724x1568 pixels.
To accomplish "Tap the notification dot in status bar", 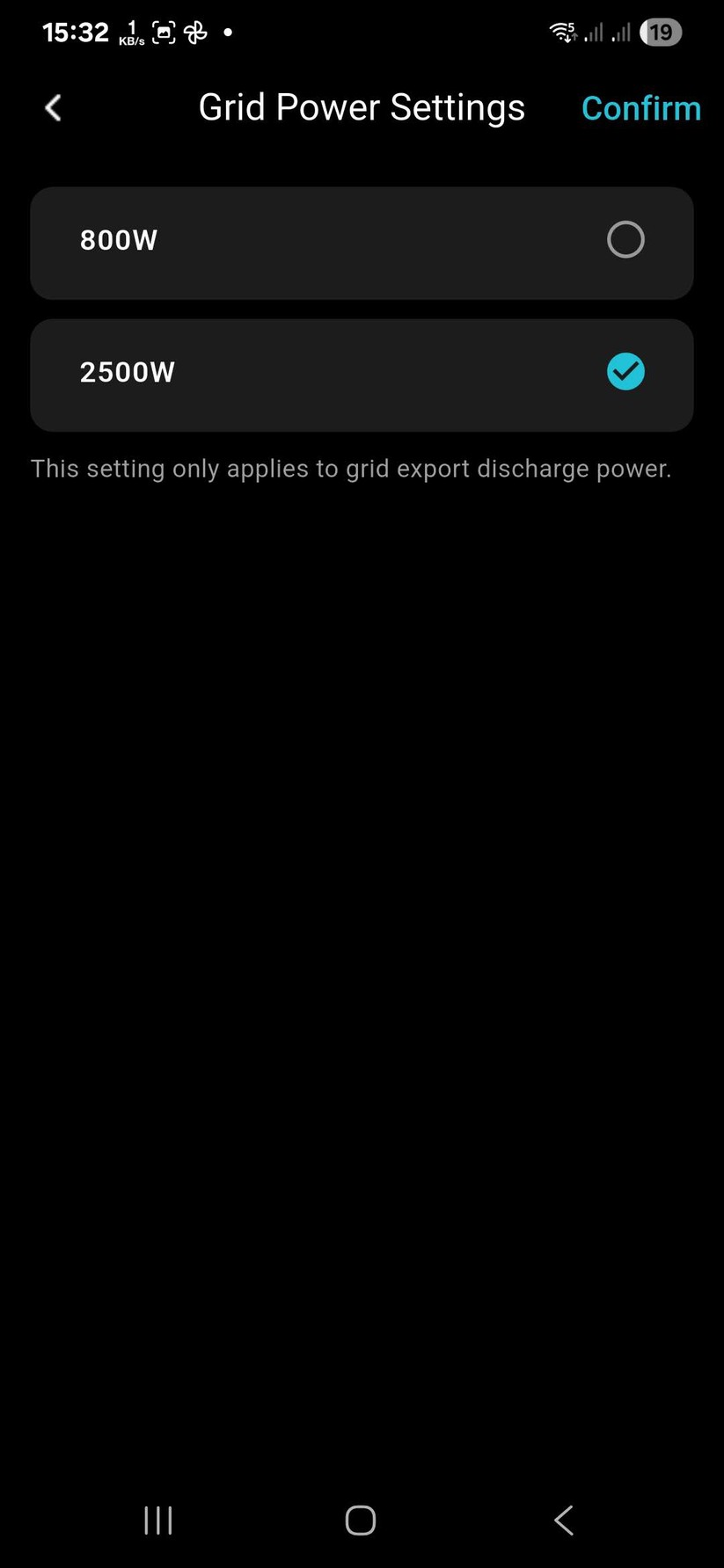I will [227, 32].
